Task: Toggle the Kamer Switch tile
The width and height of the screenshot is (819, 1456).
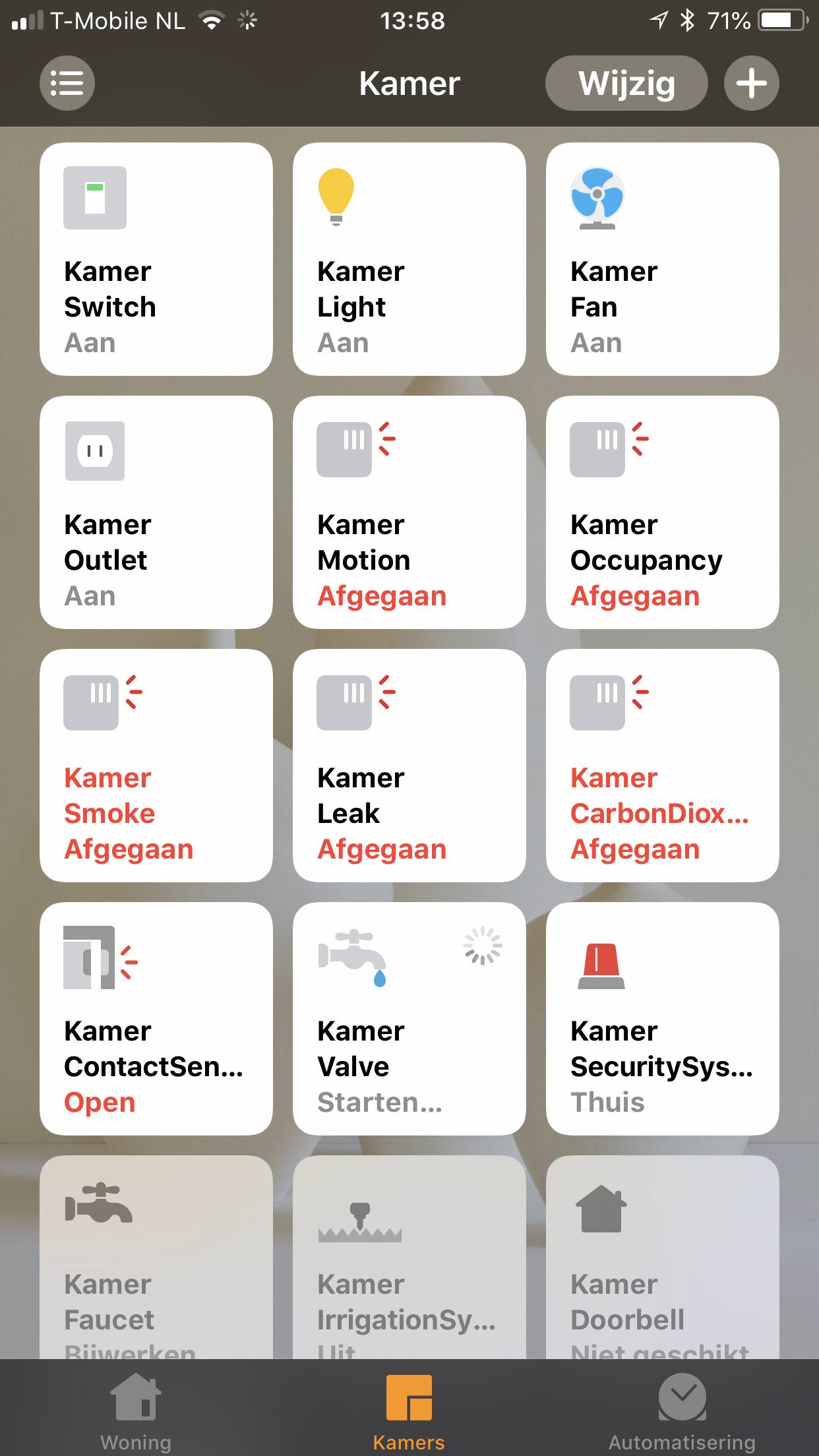Action: [x=156, y=259]
